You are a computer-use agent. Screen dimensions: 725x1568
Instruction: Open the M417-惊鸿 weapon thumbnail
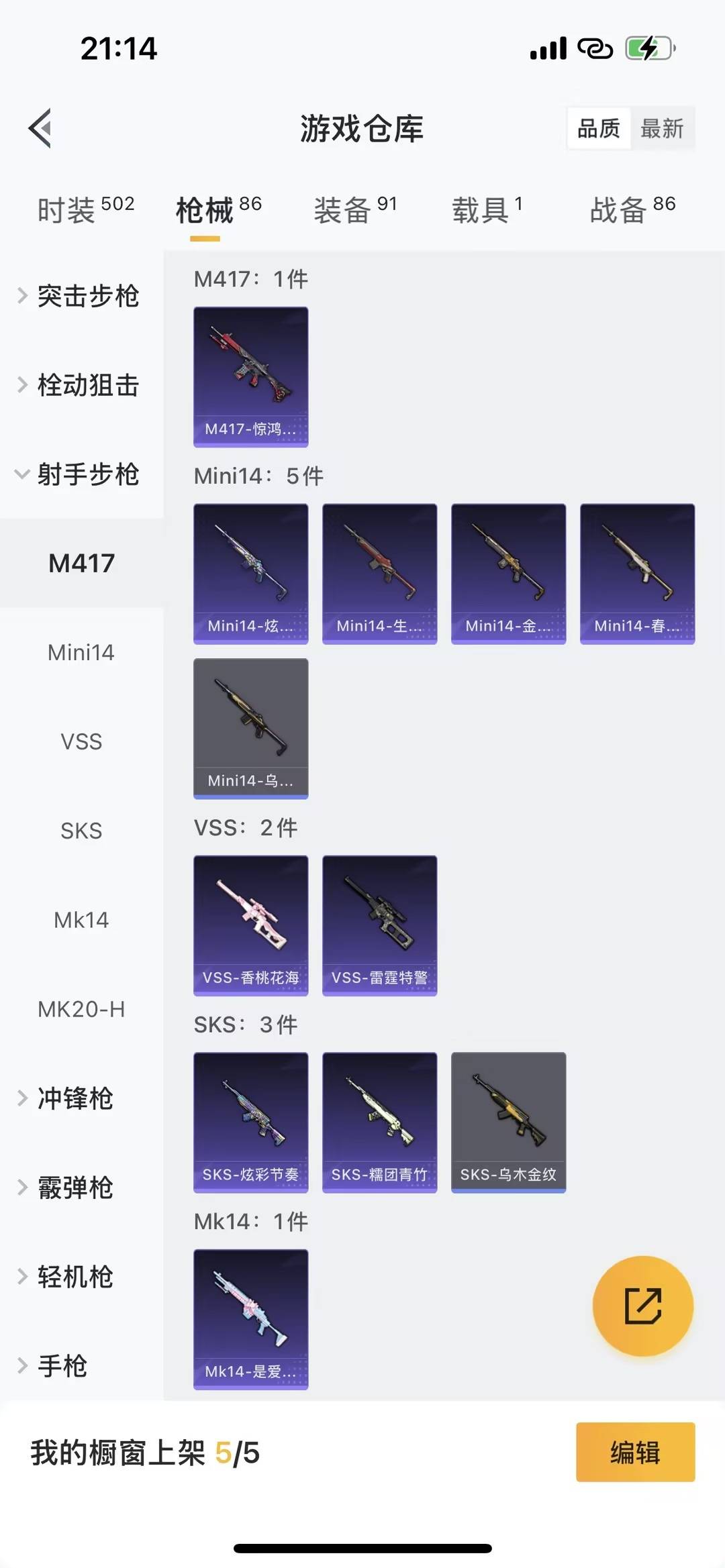250,376
